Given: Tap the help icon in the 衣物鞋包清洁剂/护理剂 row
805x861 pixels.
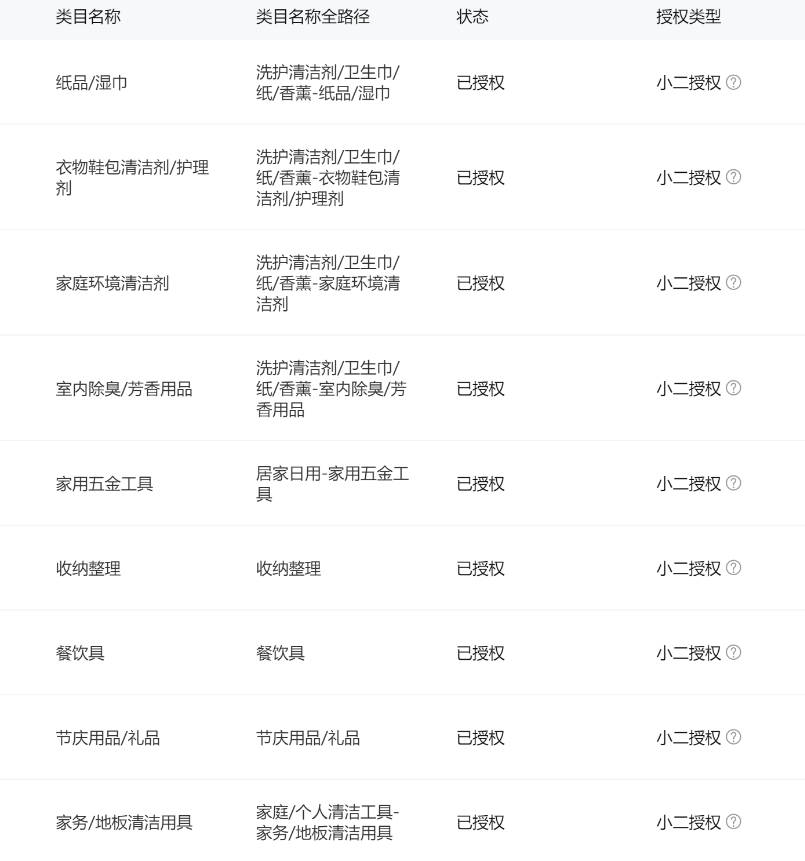Looking at the screenshot, I should pos(734,177).
